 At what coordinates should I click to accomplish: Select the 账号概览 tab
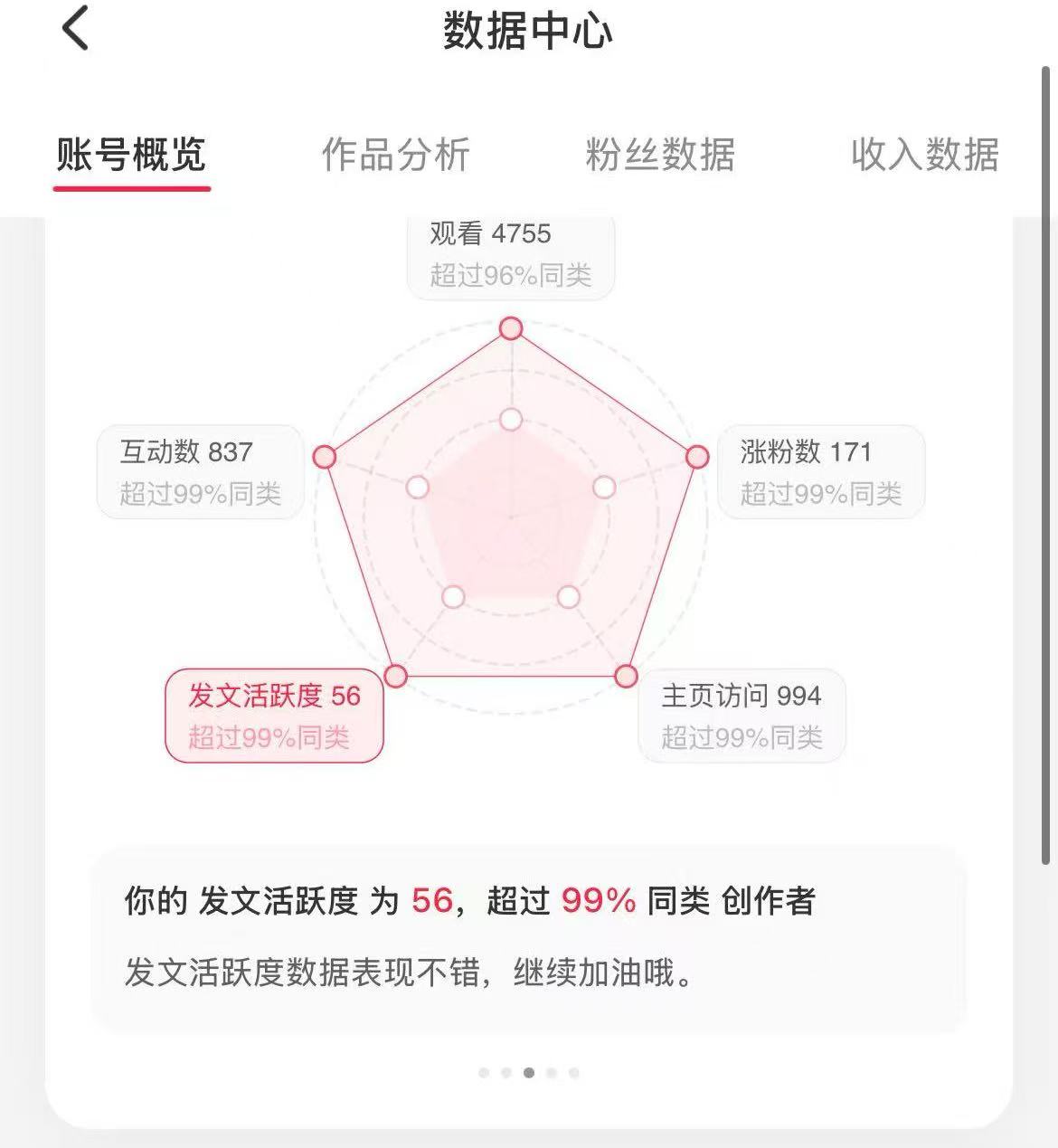point(132,156)
